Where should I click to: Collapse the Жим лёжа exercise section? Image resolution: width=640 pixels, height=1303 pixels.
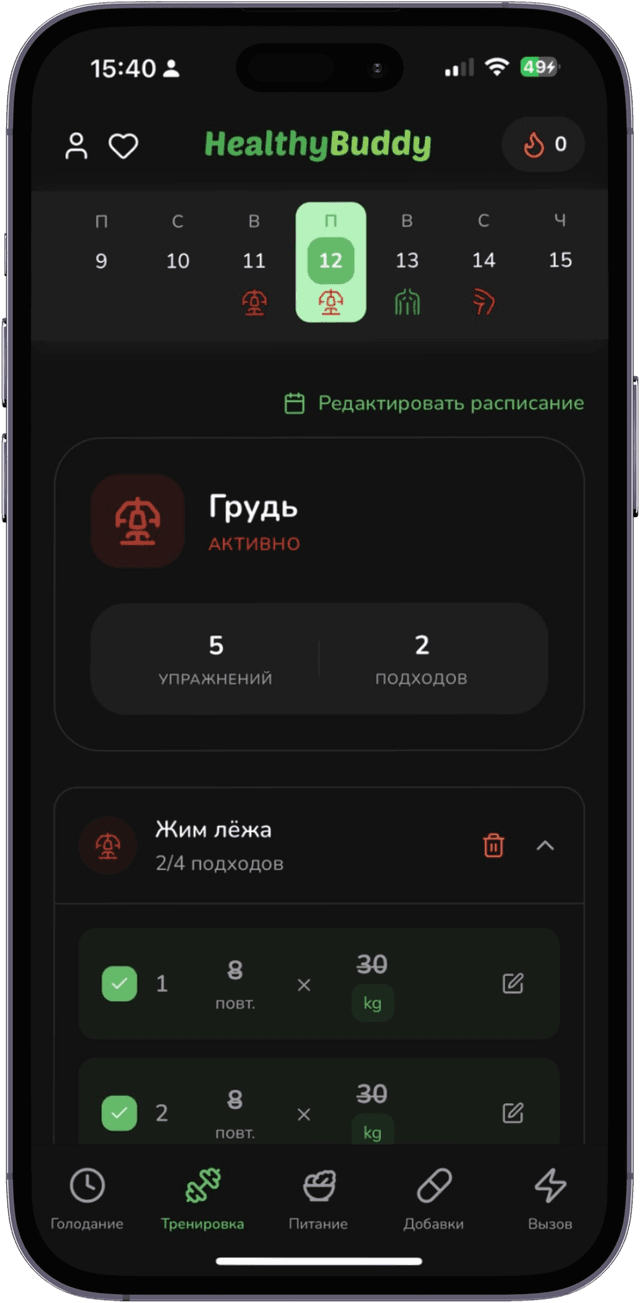tap(545, 846)
